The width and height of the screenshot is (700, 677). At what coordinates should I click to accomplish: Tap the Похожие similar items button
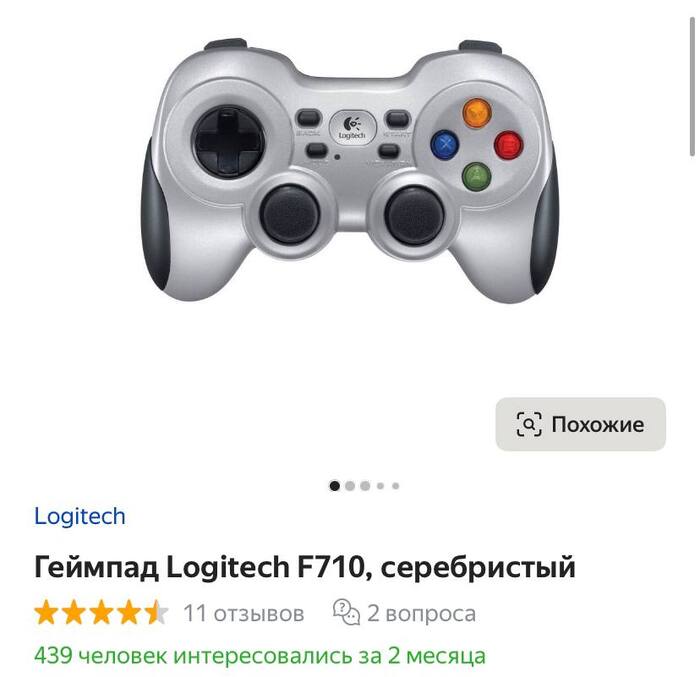[x=580, y=424]
